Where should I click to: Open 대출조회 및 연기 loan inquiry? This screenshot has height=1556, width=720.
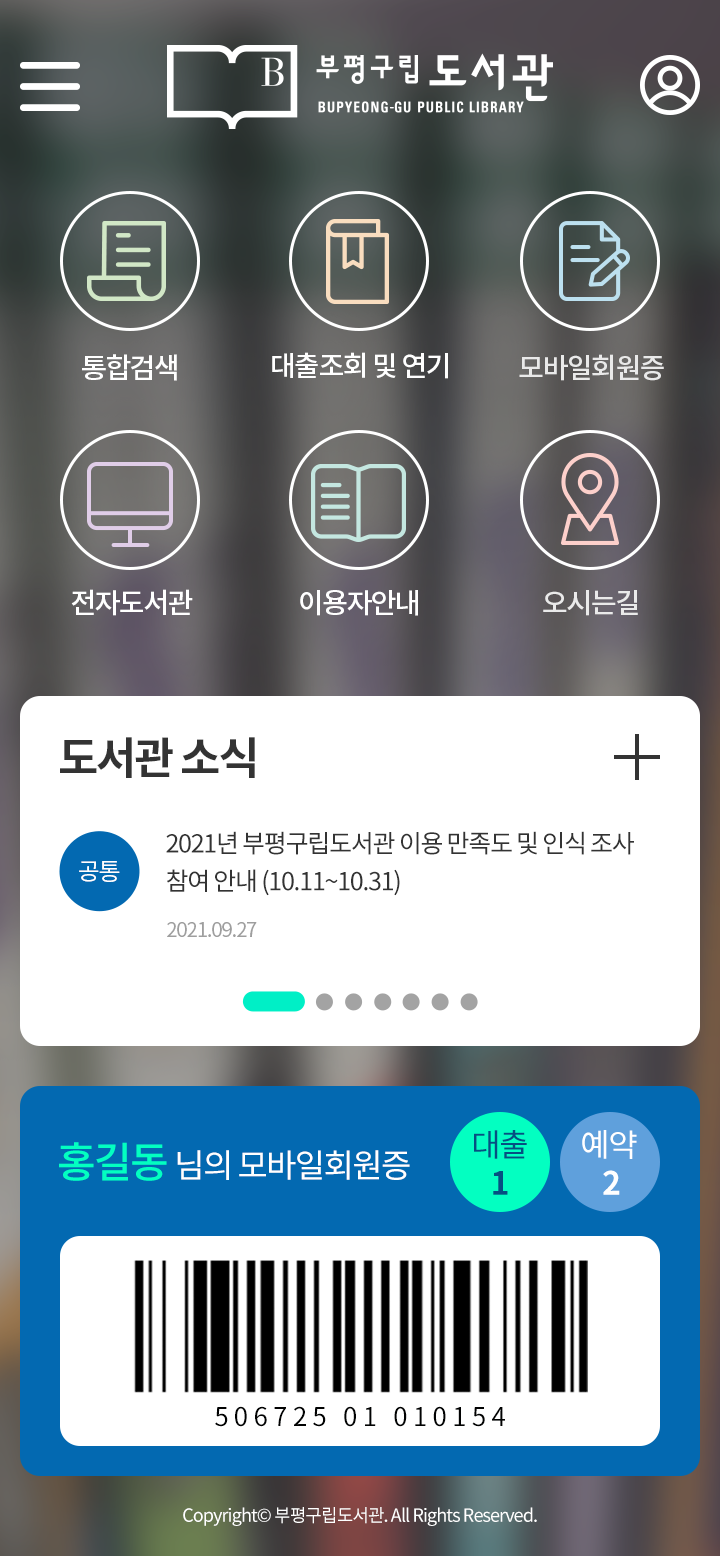[x=359, y=262]
